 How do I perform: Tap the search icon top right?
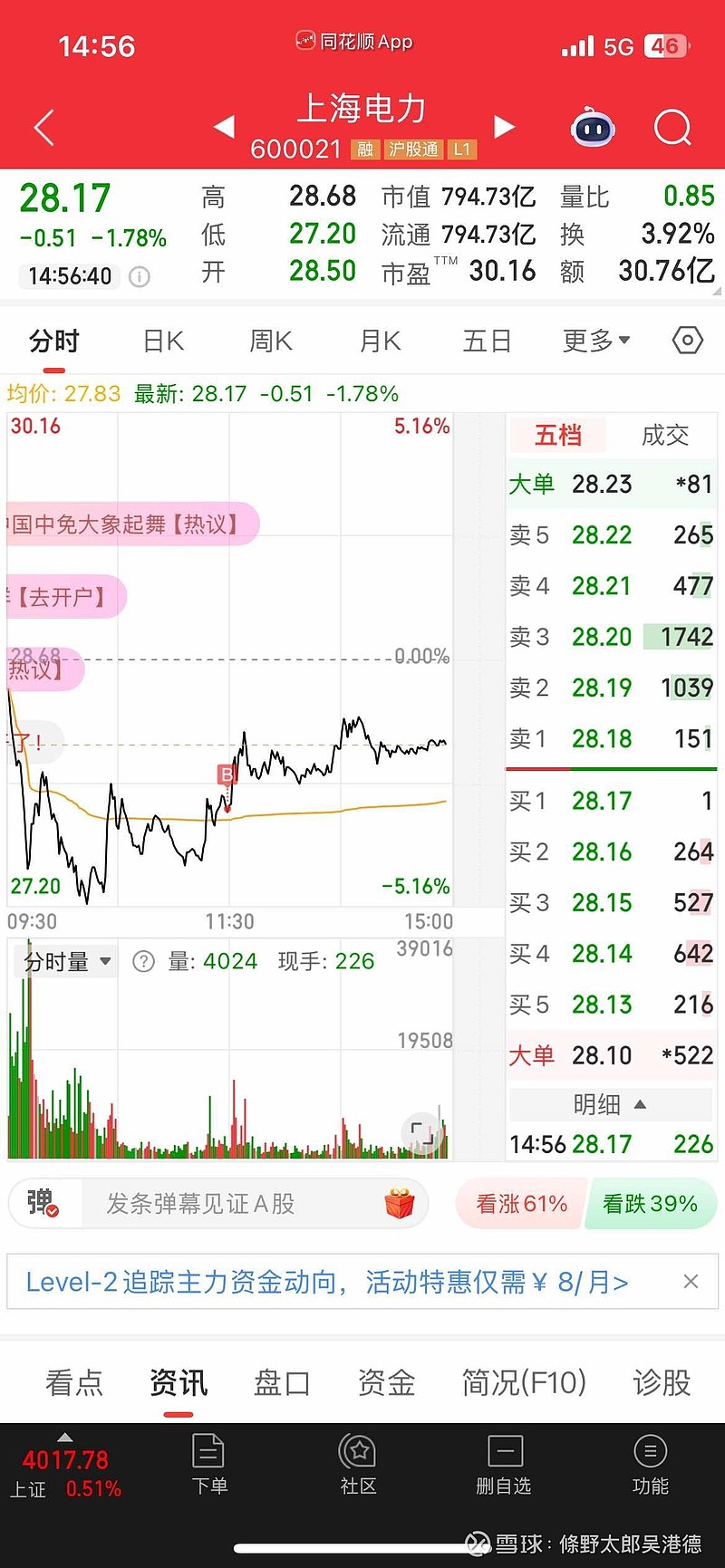672,128
